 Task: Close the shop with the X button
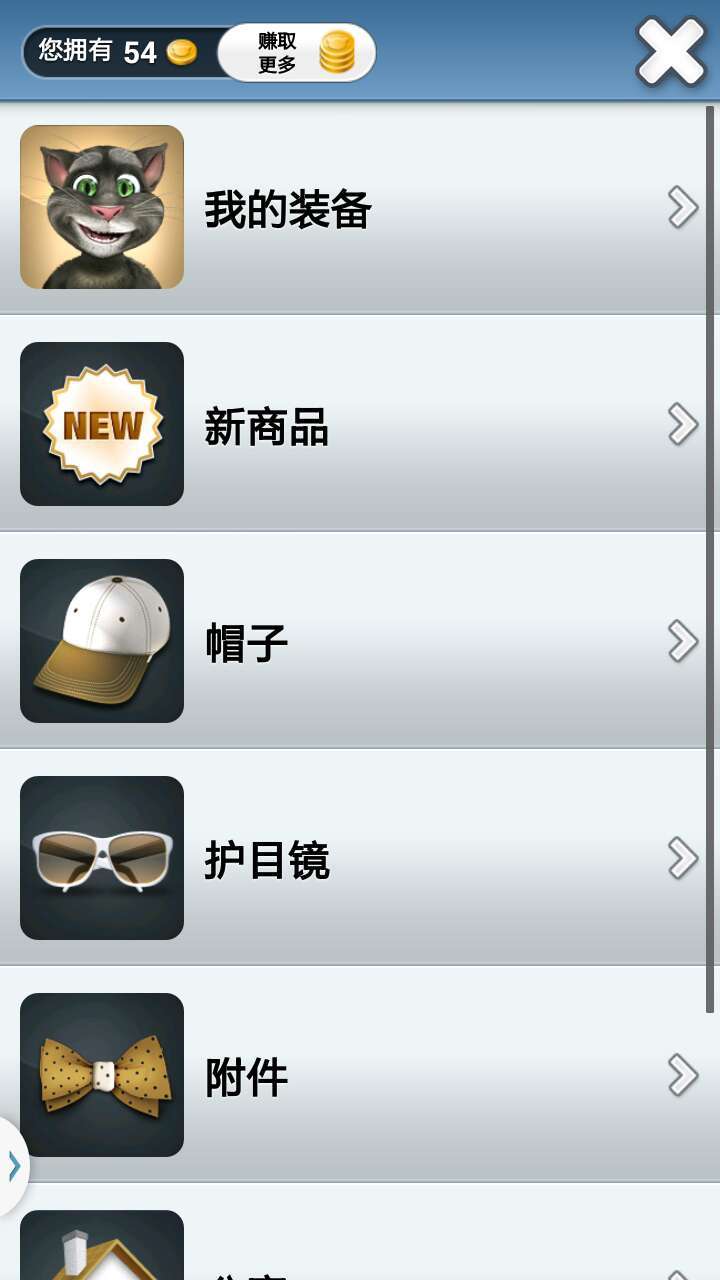(x=670, y=52)
